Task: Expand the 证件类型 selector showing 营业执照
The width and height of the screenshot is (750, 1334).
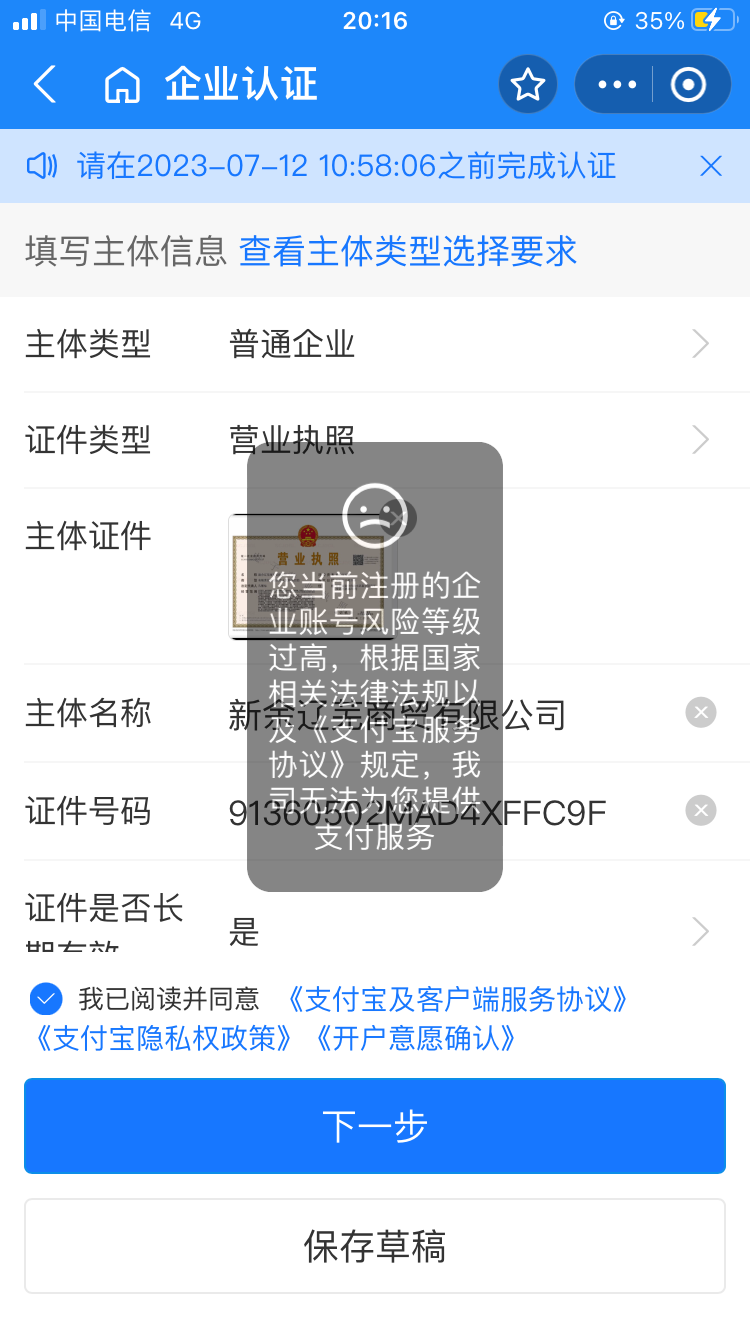Action: point(699,440)
